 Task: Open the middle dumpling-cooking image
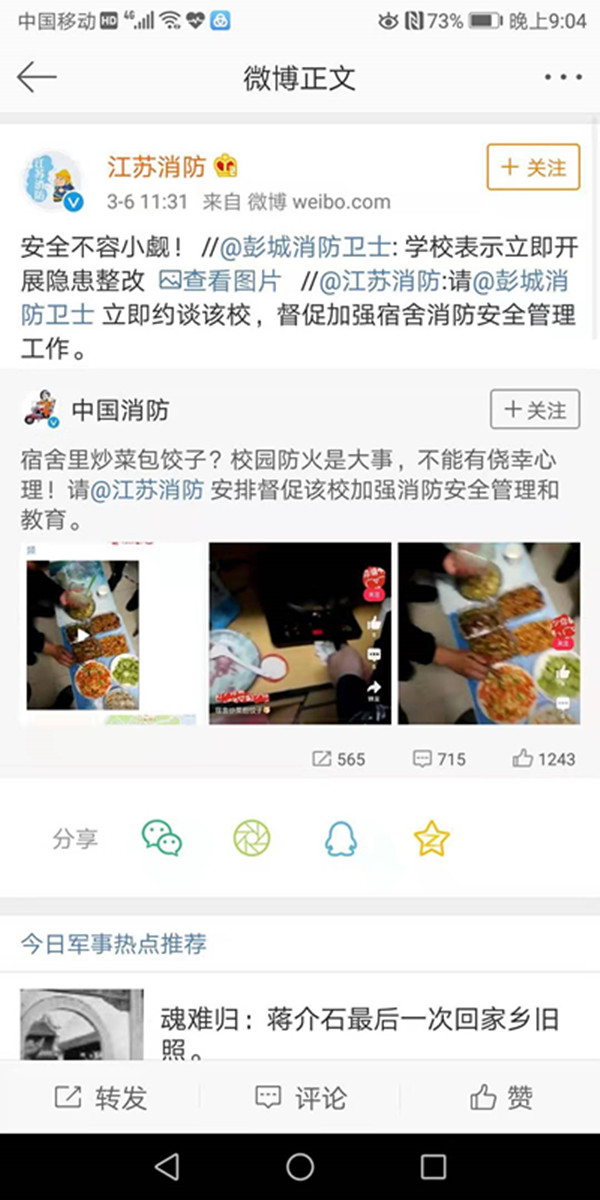click(300, 634)
